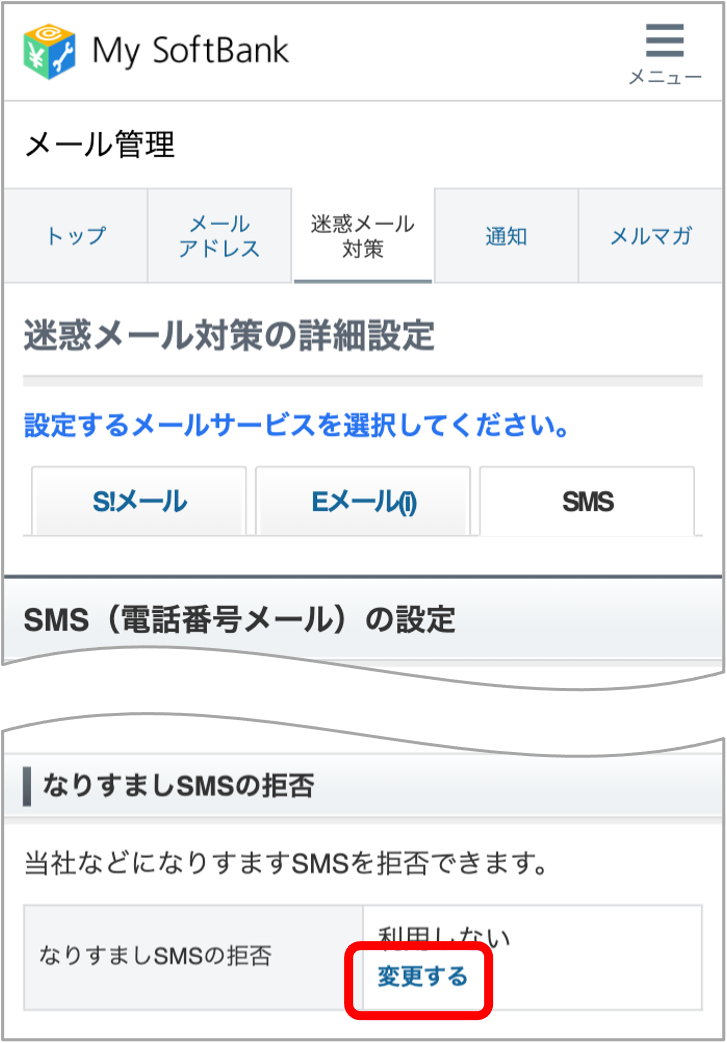Select the SMS service tab

coord(587,501)
